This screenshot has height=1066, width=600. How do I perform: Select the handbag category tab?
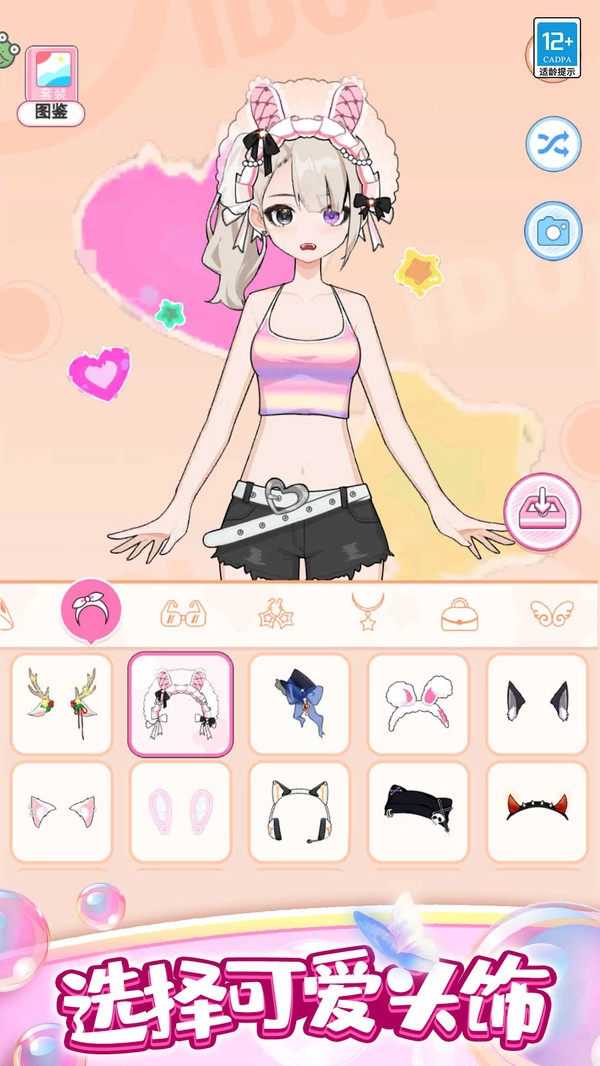tap(459, 612)
